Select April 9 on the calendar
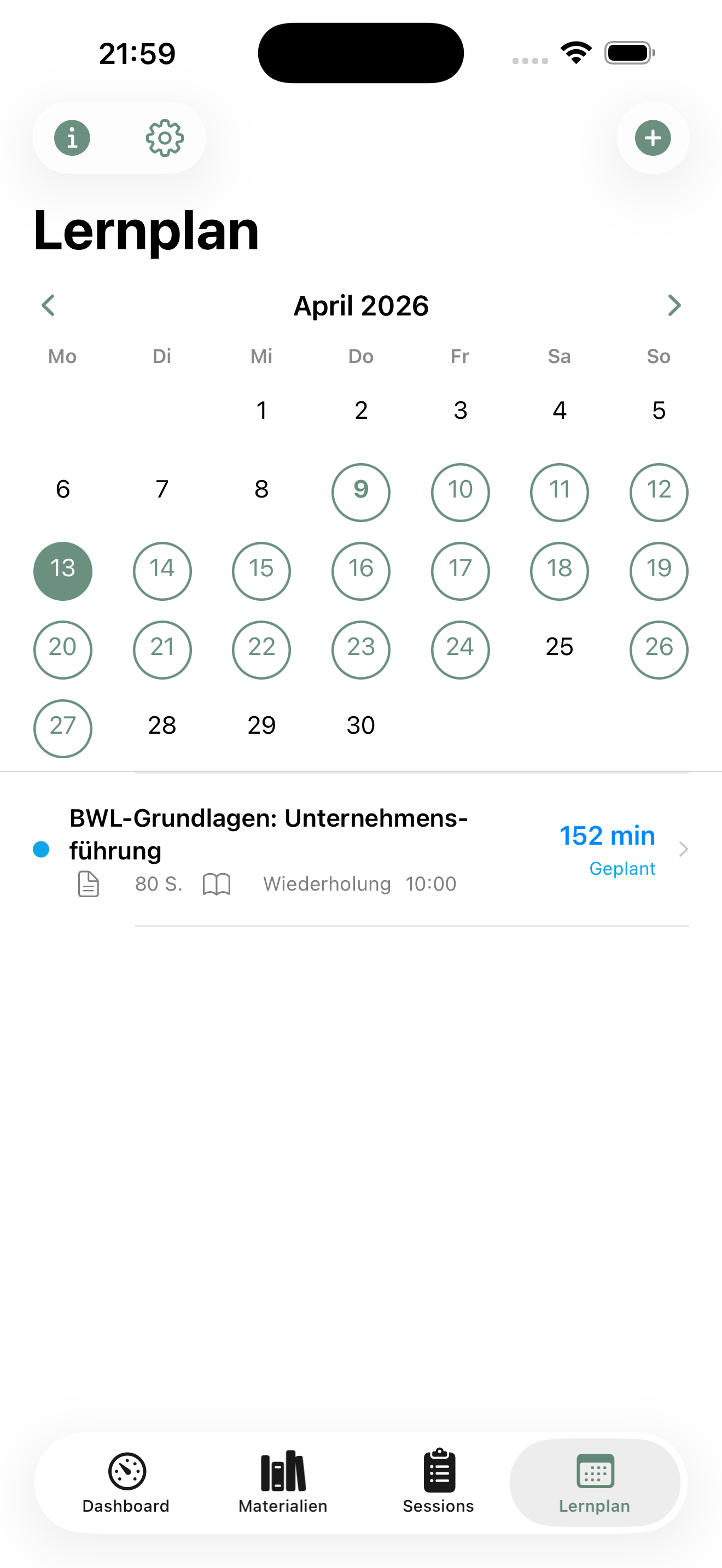722x1568 pixels. (x=360, y=492)
